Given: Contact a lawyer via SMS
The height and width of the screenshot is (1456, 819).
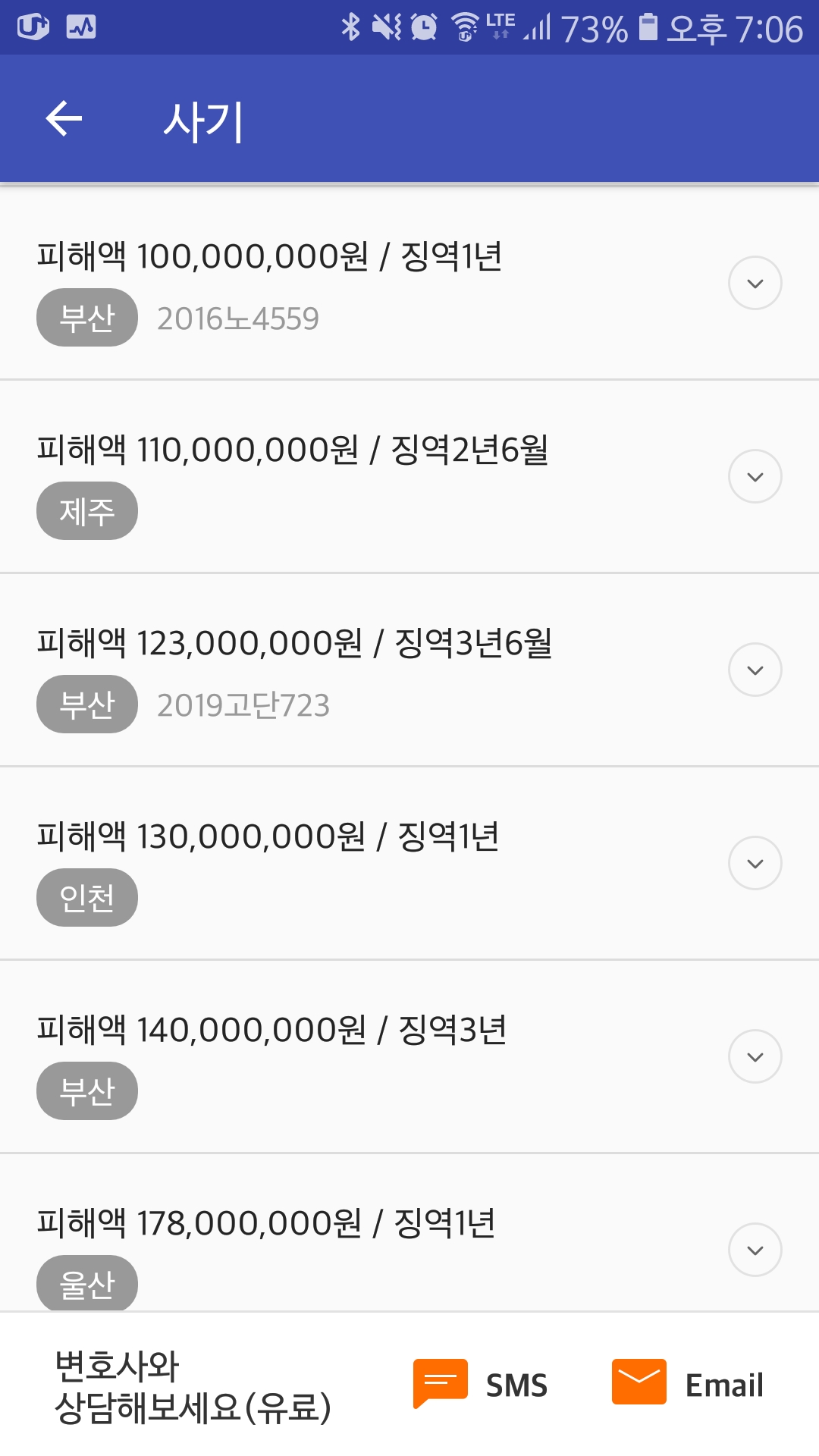Looking at the screenshot, I should pos(480,1385).
